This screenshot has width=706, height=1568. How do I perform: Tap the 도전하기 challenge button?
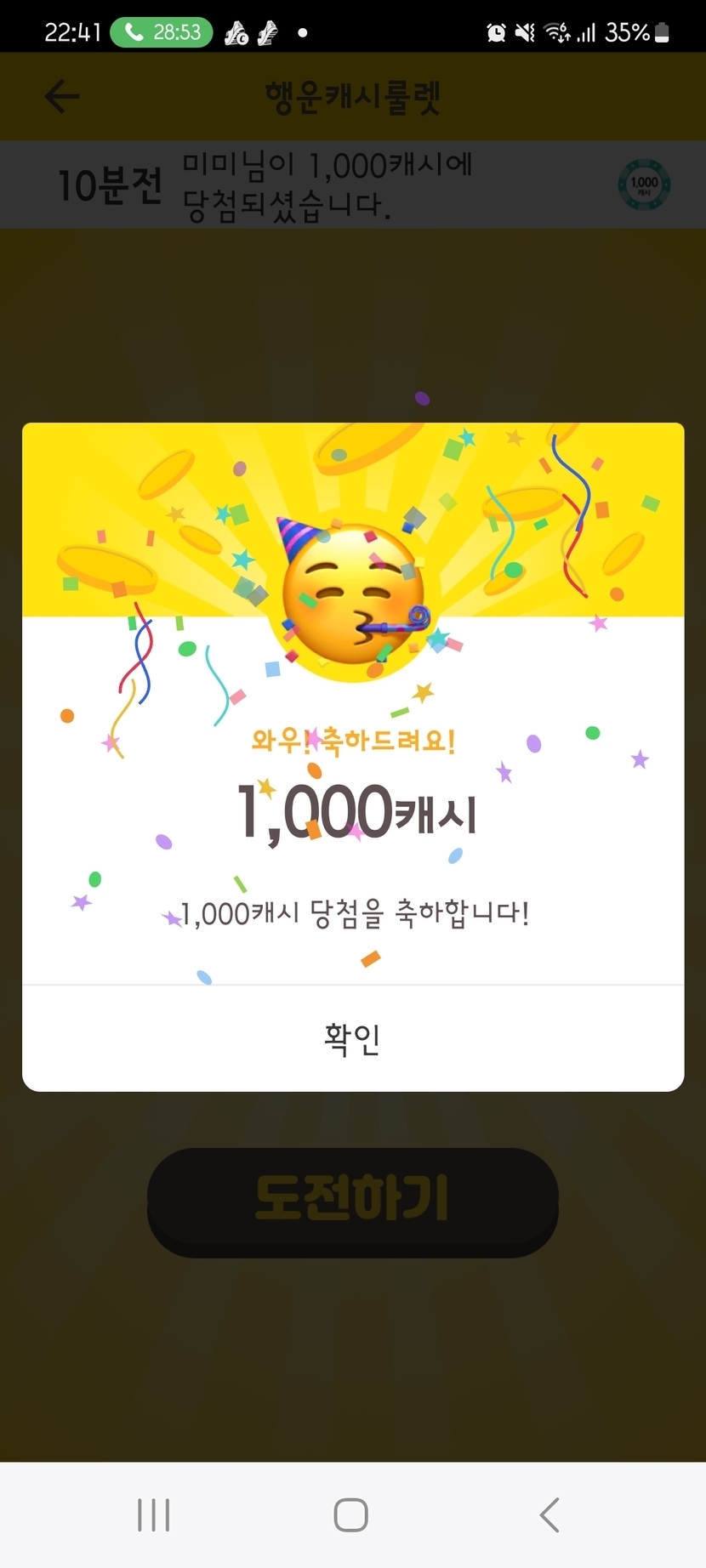click(x=352, y=1199)
